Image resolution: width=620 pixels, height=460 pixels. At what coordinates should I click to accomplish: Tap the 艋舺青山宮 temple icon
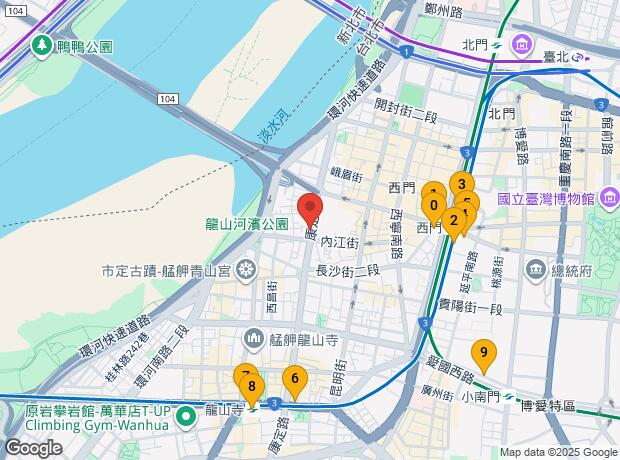click(246, 271)
